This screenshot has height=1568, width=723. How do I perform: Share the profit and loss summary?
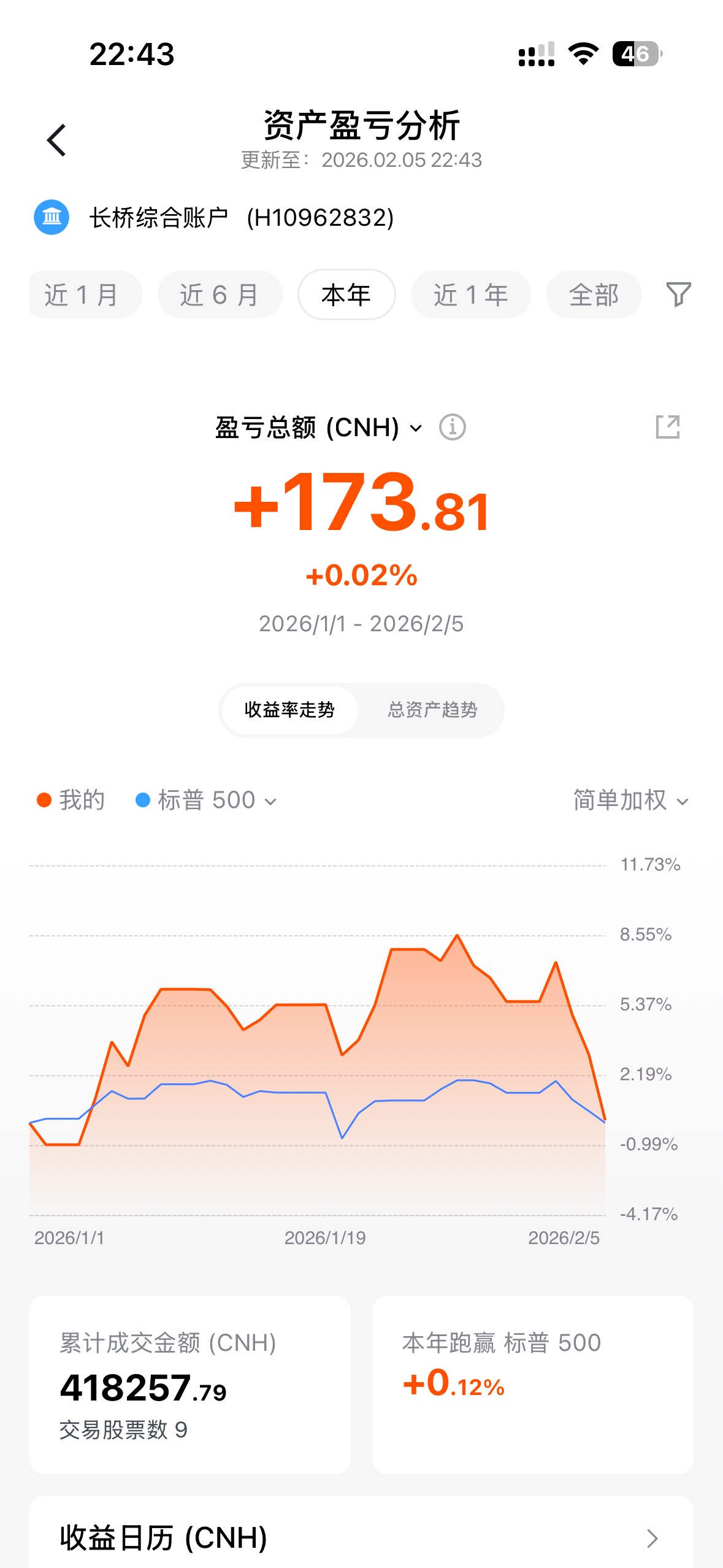coord(668,427)
